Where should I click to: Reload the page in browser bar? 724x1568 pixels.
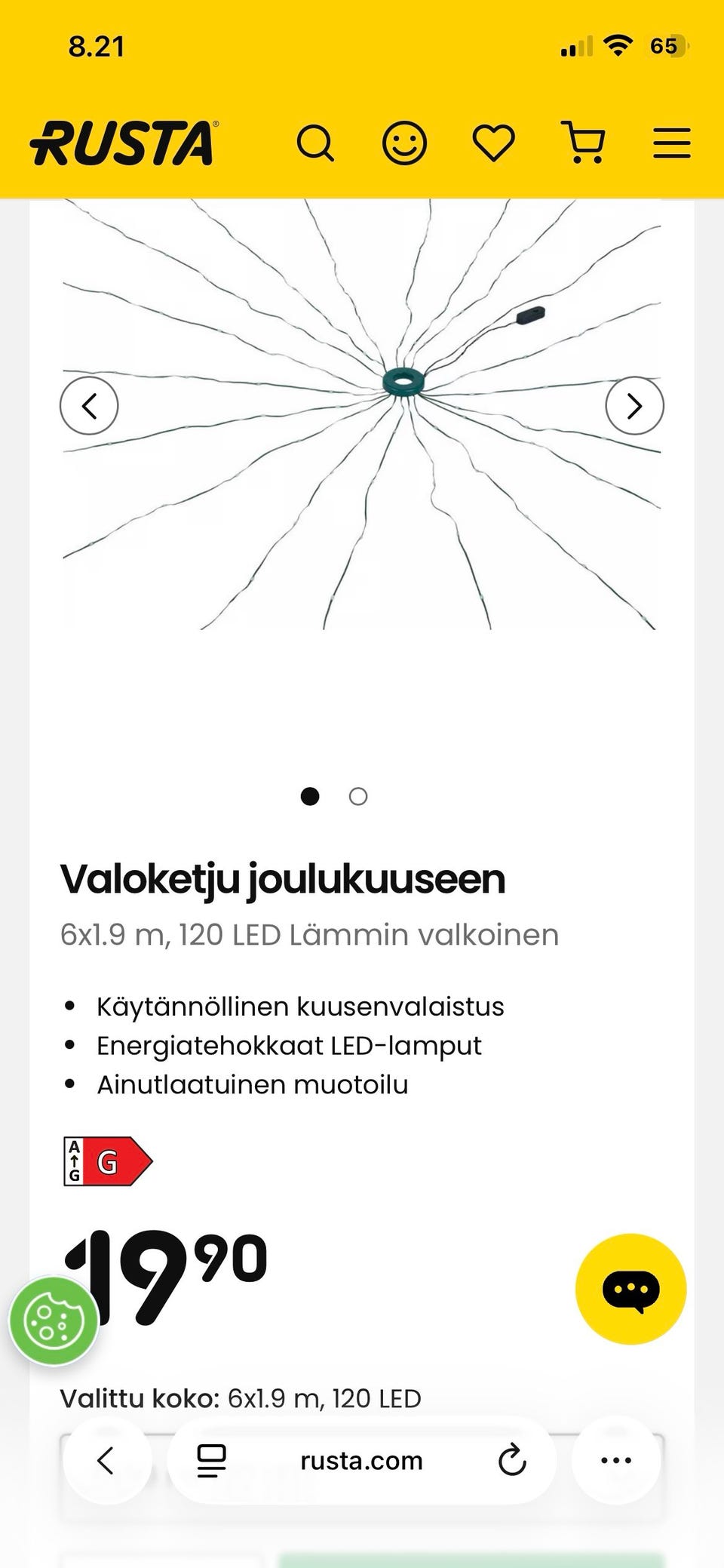(x=514, y=1460)
